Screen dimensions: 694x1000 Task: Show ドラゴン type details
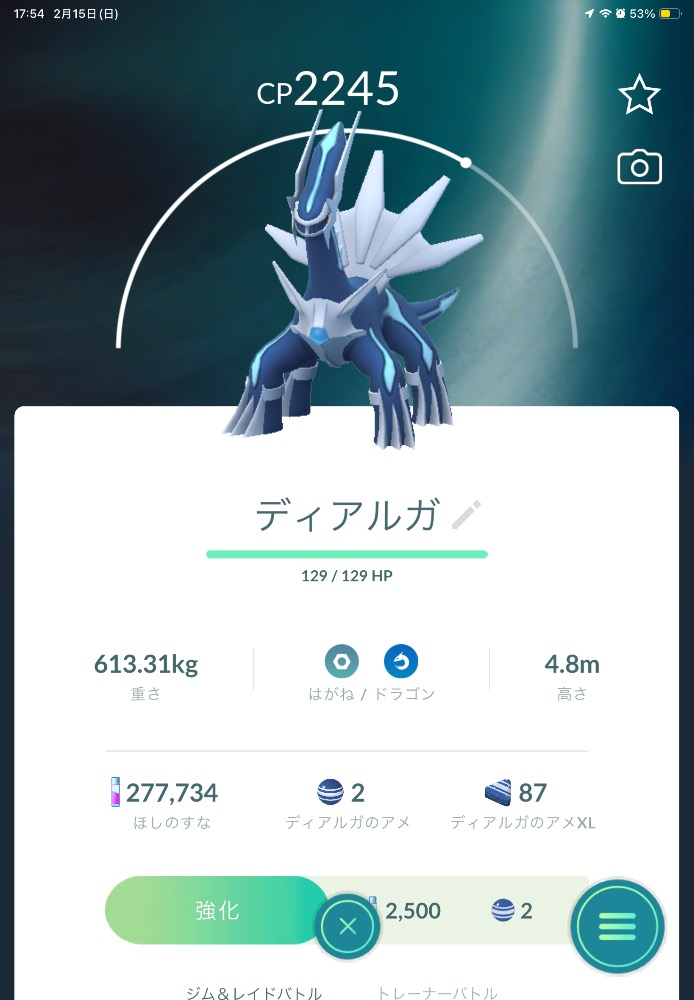401,661
